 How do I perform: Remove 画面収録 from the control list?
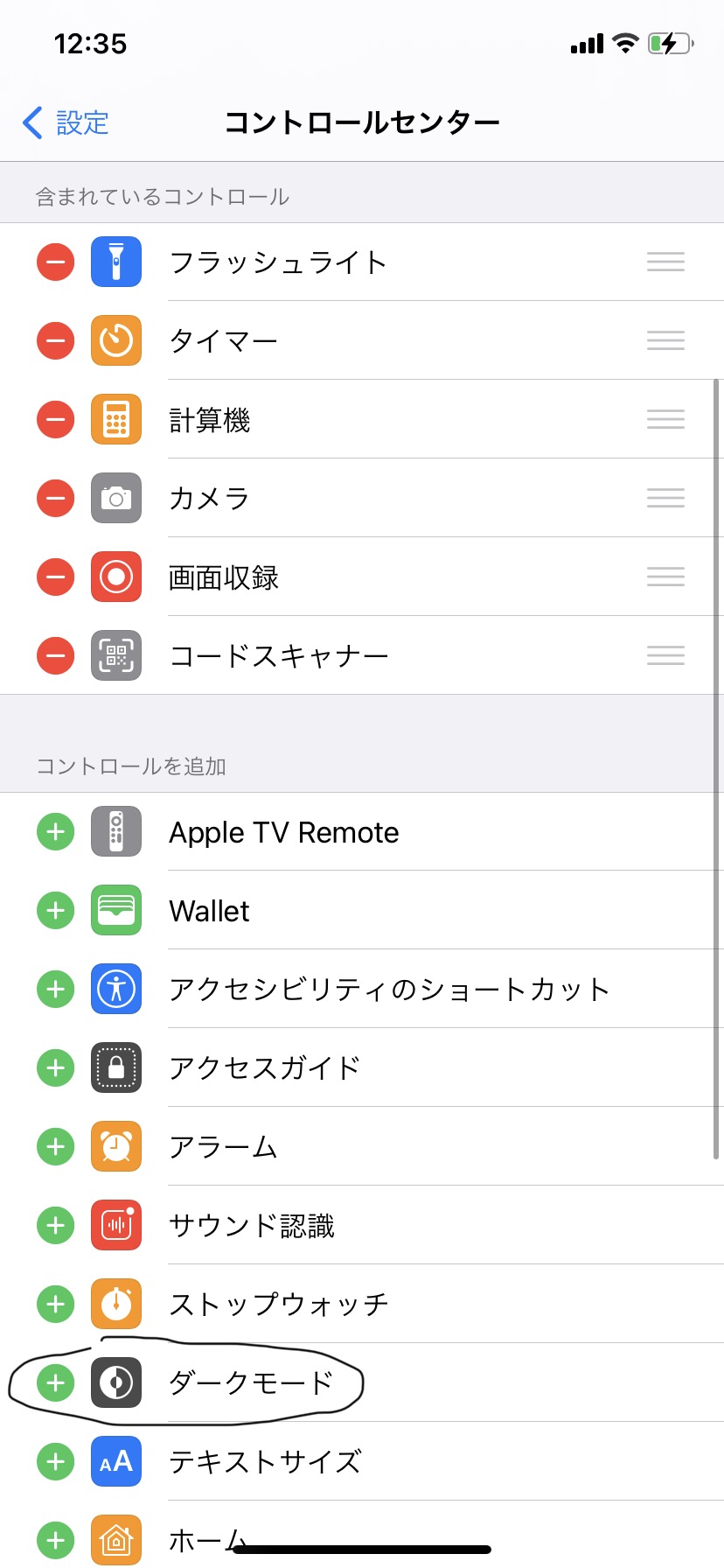click(55, 577)
